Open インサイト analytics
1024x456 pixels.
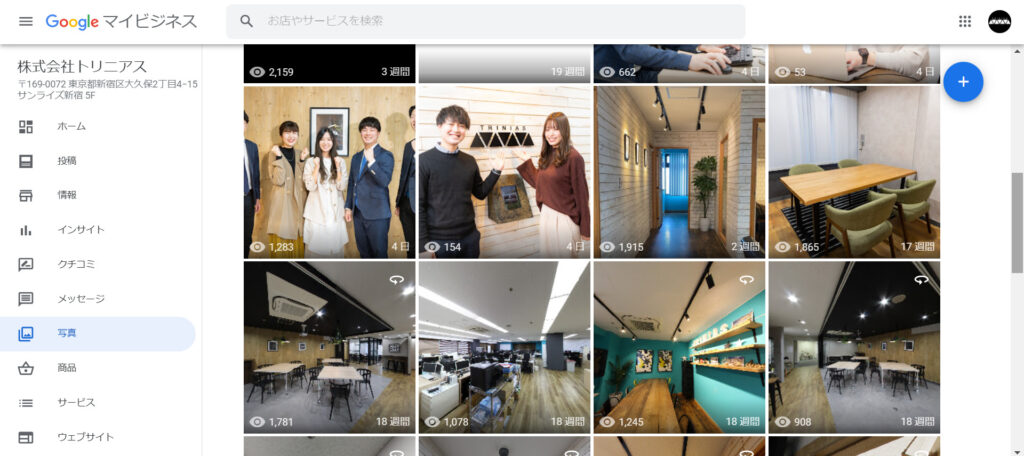pyautogui.click(x=80, y=230)
